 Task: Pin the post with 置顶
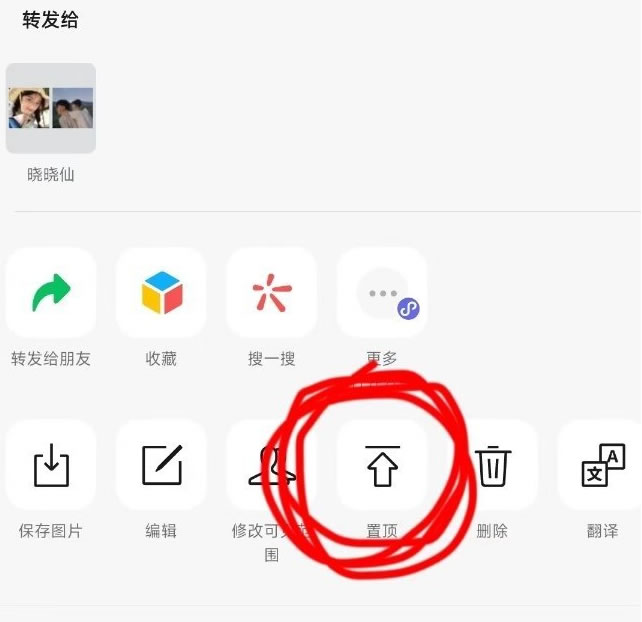click(382, 465)
